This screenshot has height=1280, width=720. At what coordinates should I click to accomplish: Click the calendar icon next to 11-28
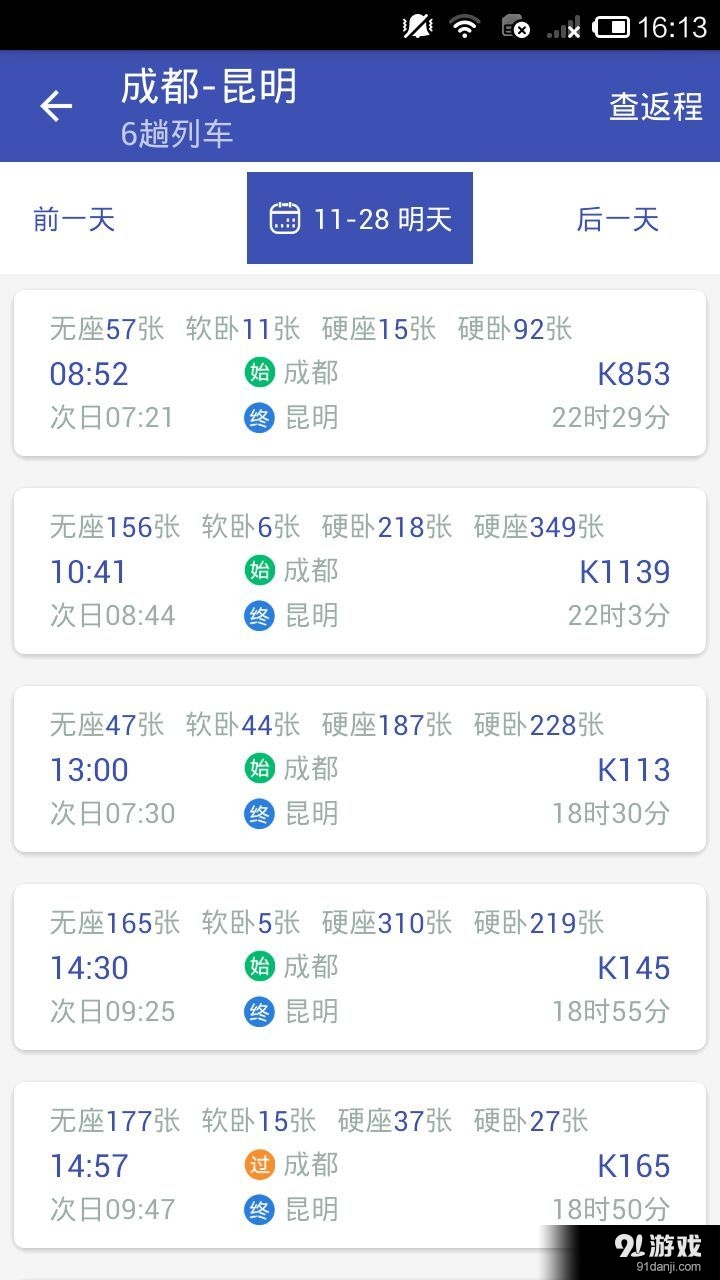(x=287, y=217)
